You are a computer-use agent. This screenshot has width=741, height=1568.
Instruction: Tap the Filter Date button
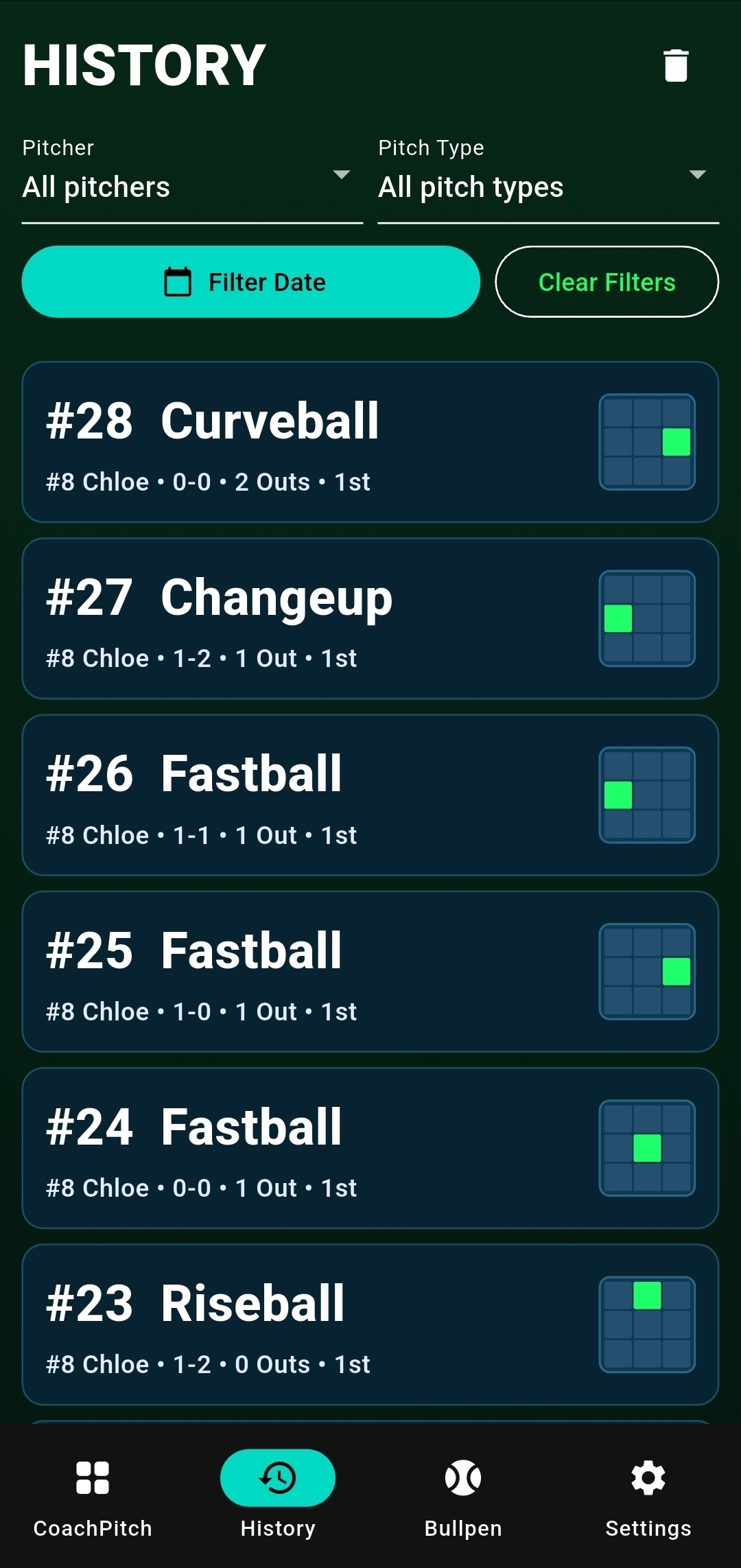tap(251, 281)
